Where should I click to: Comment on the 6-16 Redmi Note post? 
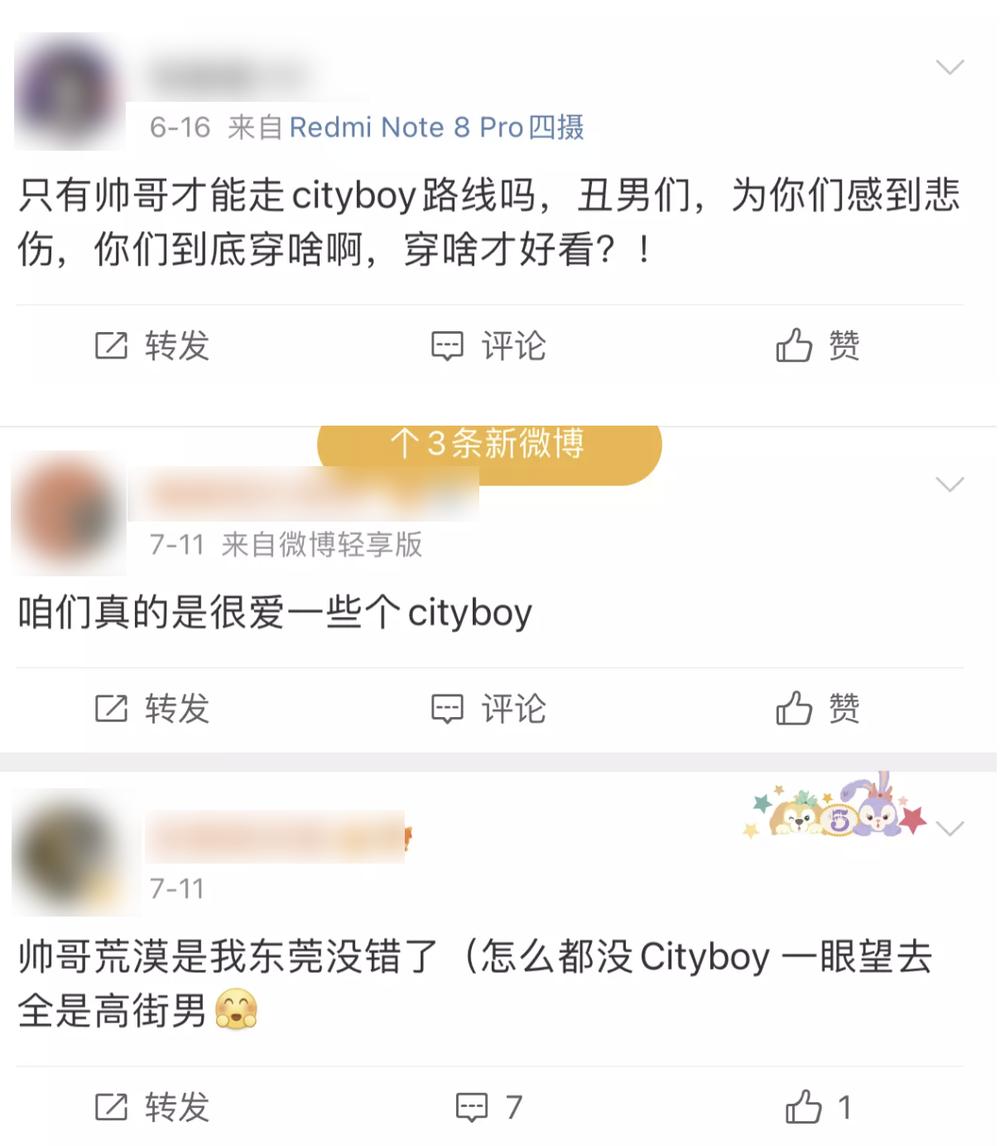click(488, 346)
